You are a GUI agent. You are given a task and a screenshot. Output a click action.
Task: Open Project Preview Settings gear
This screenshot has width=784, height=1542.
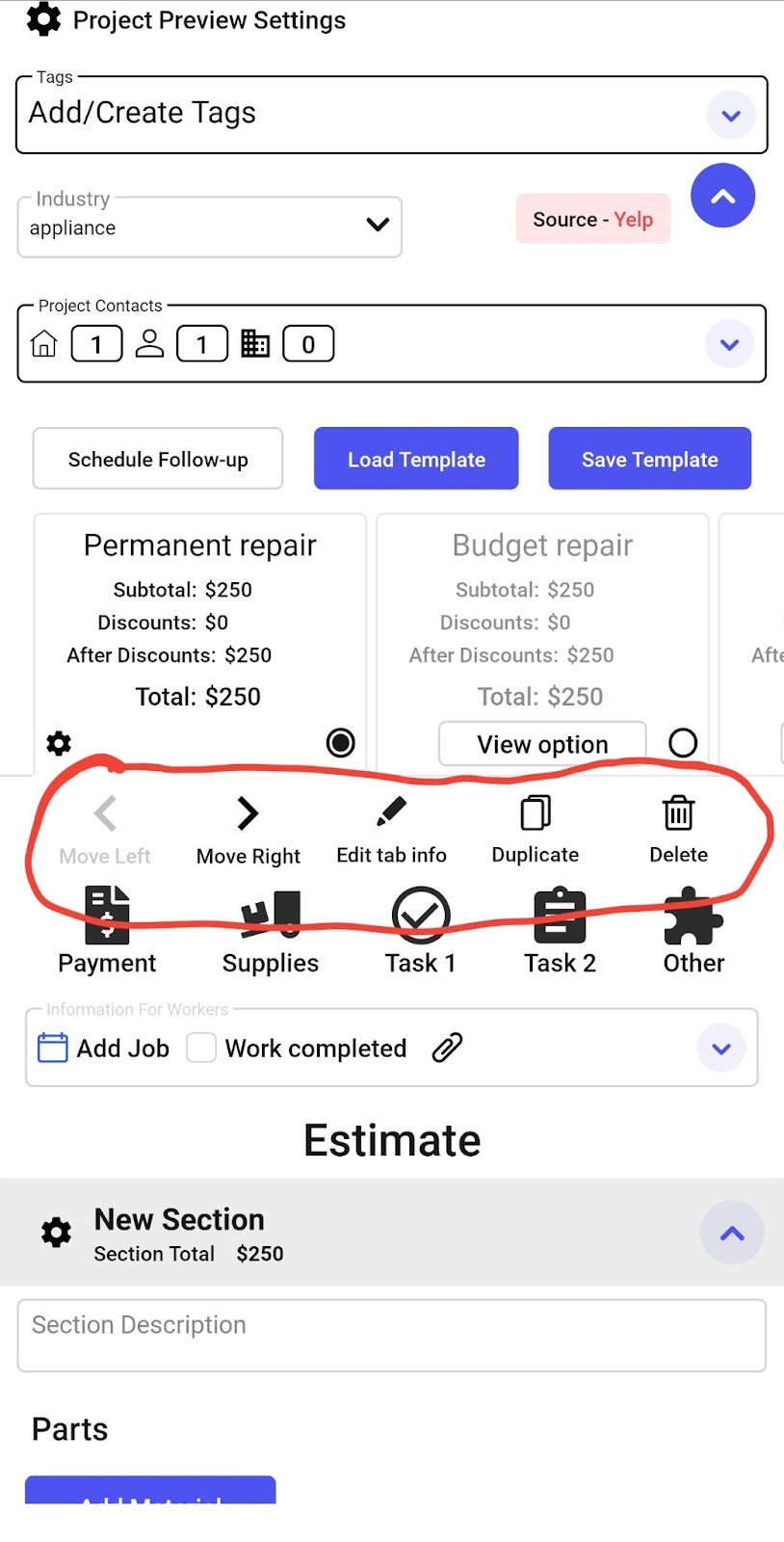[43, 18]
